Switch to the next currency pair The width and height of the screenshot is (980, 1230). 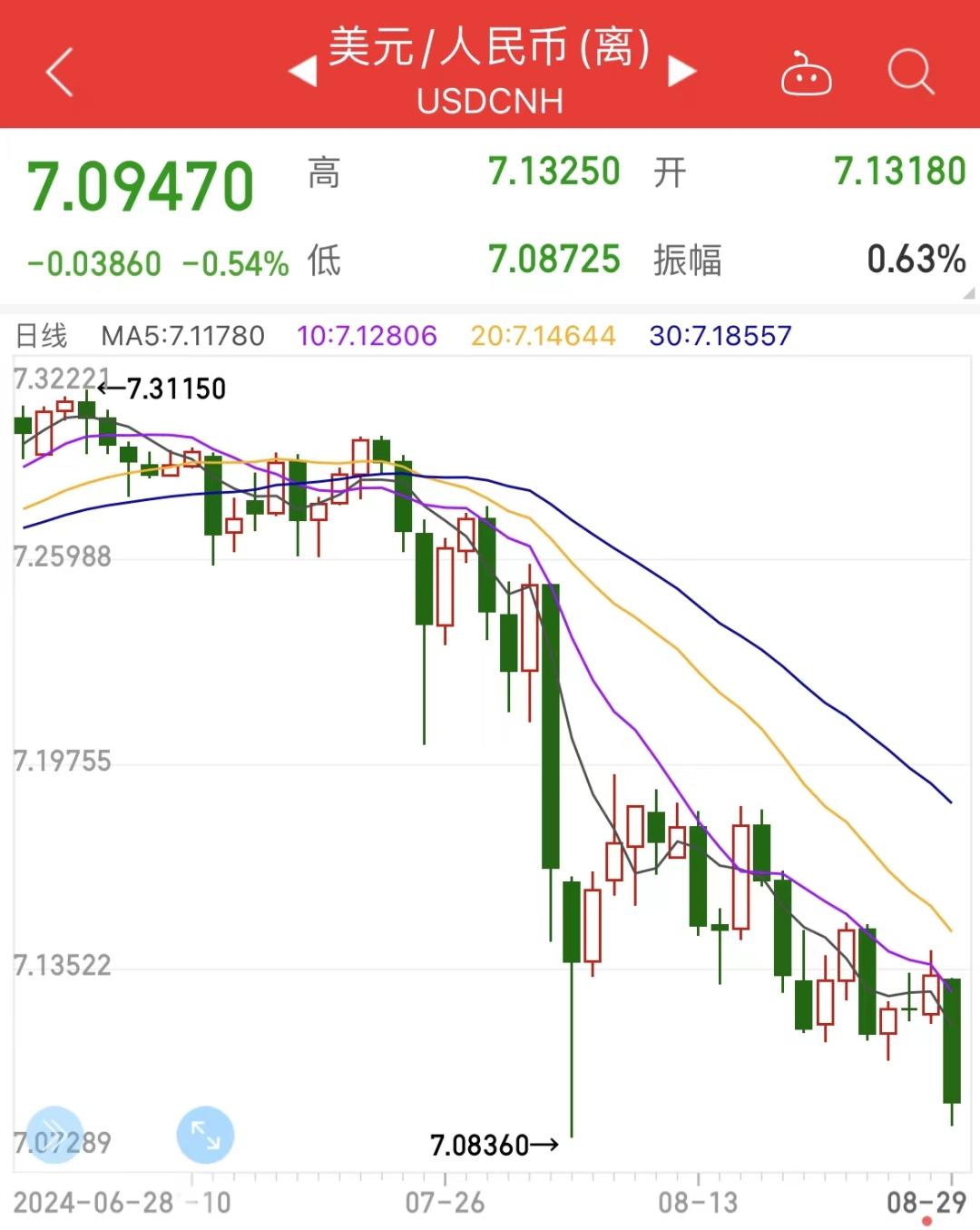[x=681, y=72]
